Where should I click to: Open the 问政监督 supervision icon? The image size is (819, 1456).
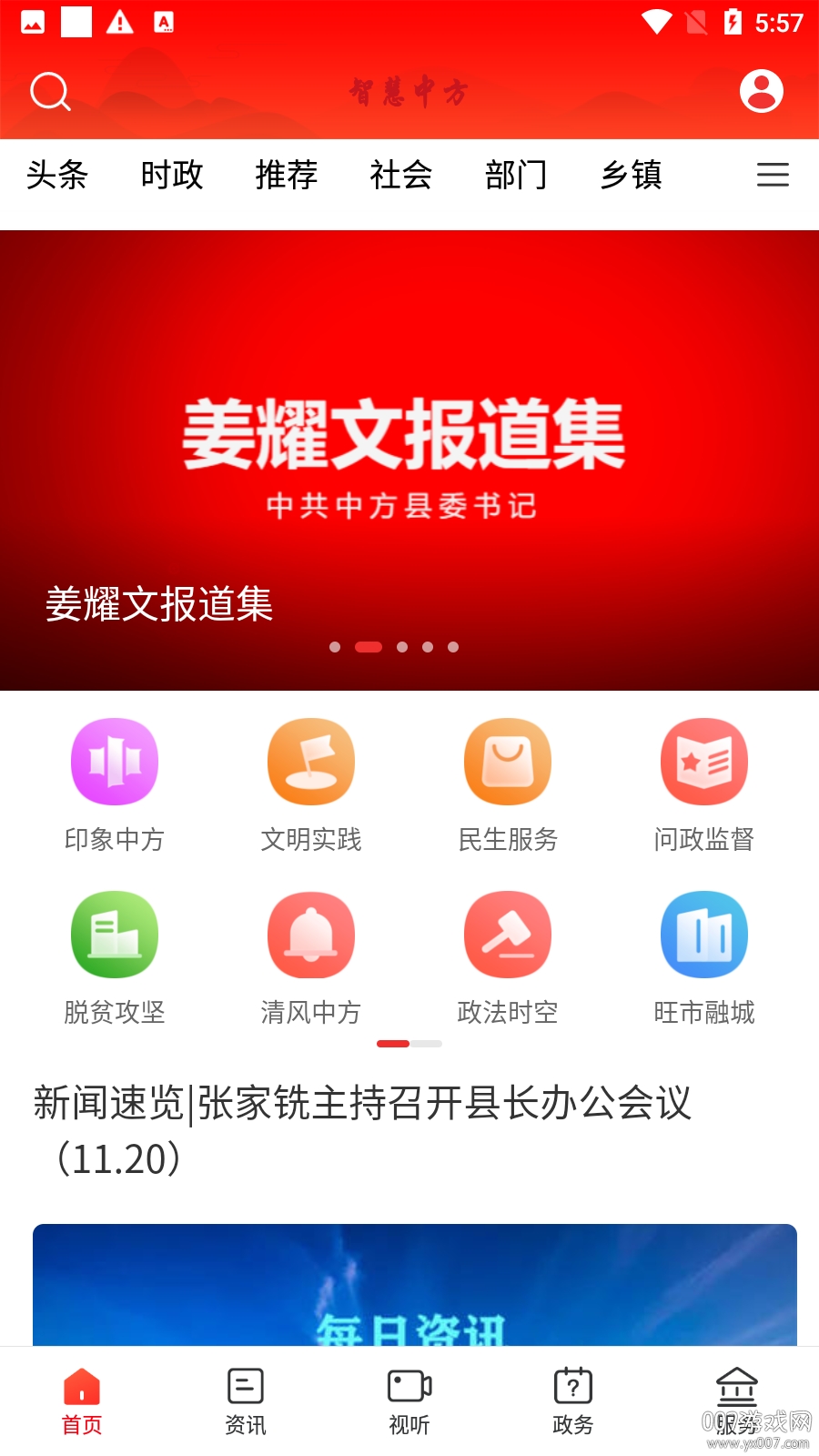point(704,762)
